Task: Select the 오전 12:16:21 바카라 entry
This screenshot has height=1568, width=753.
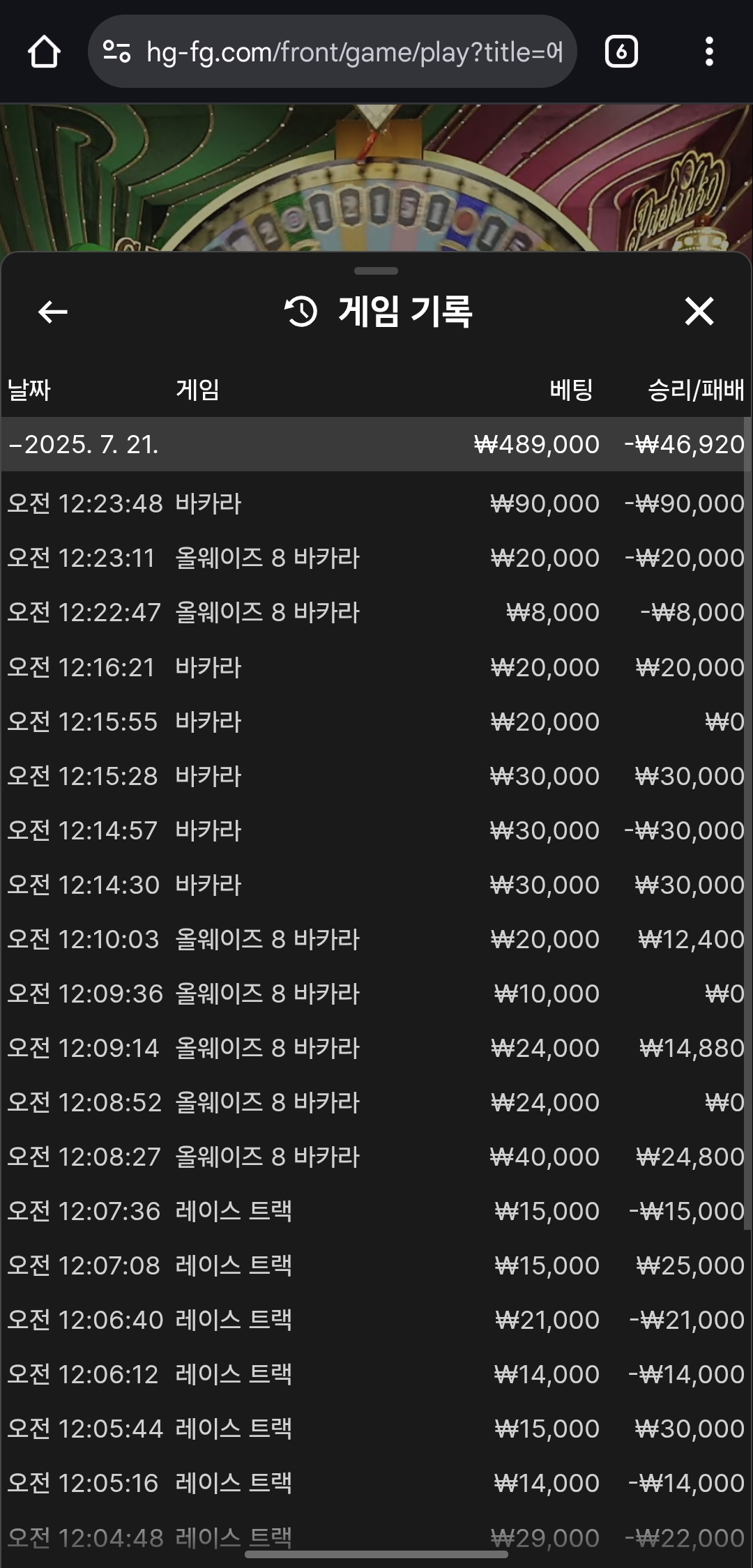Action: 374,667
